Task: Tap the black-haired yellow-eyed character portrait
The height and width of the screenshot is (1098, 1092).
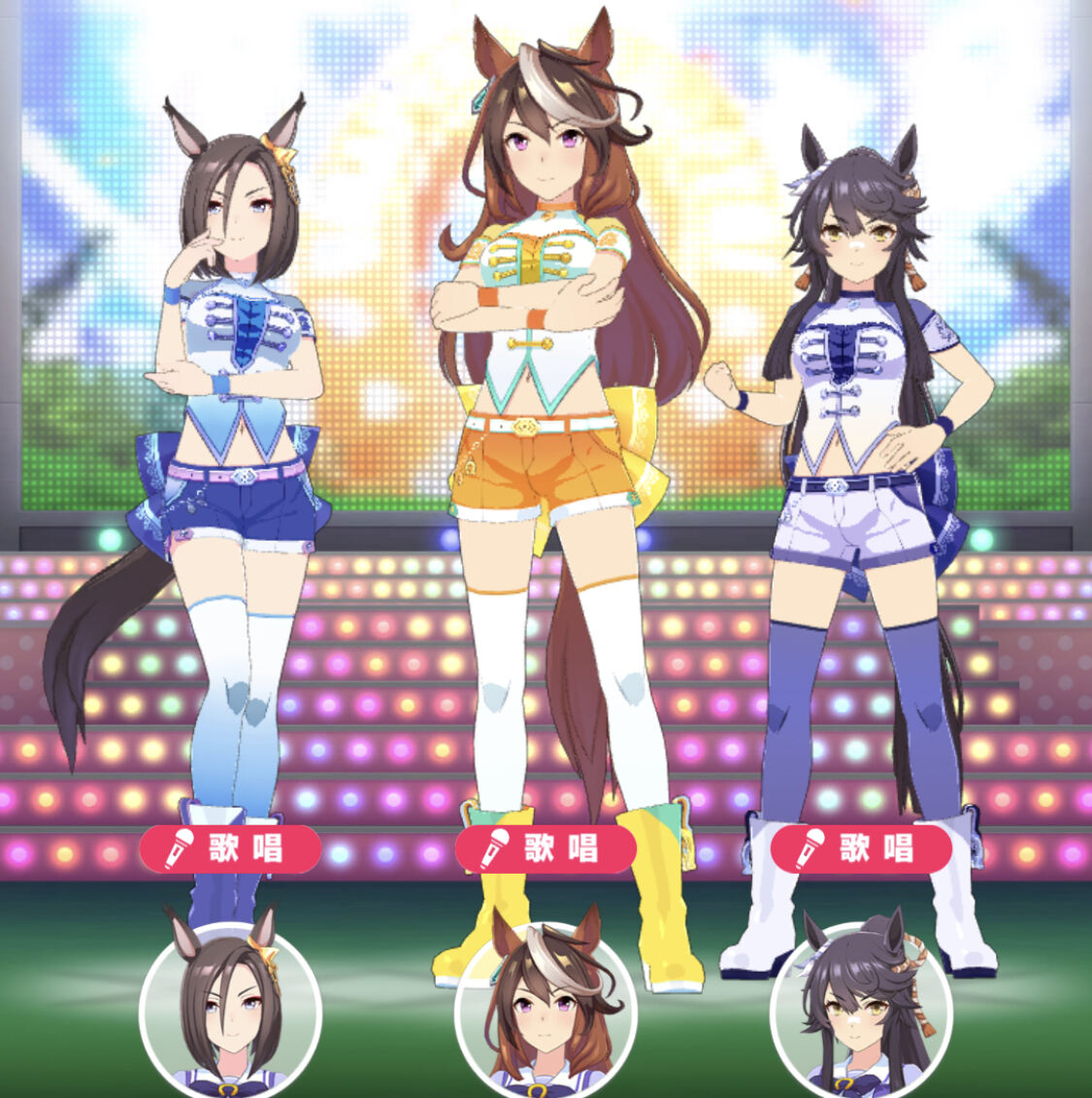Action: point(861,1012)
